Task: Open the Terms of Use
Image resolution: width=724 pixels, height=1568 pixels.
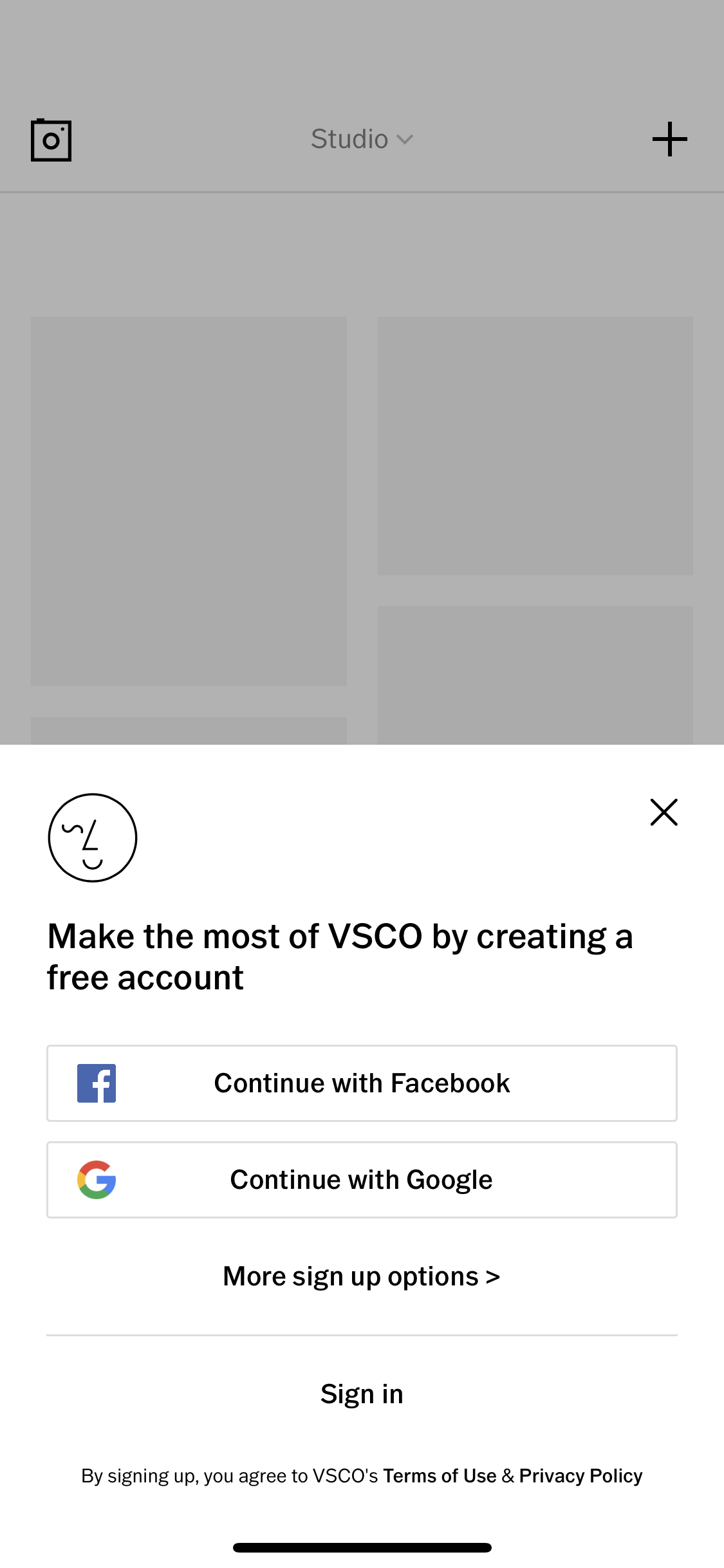Action: (x=440, y=1476)
